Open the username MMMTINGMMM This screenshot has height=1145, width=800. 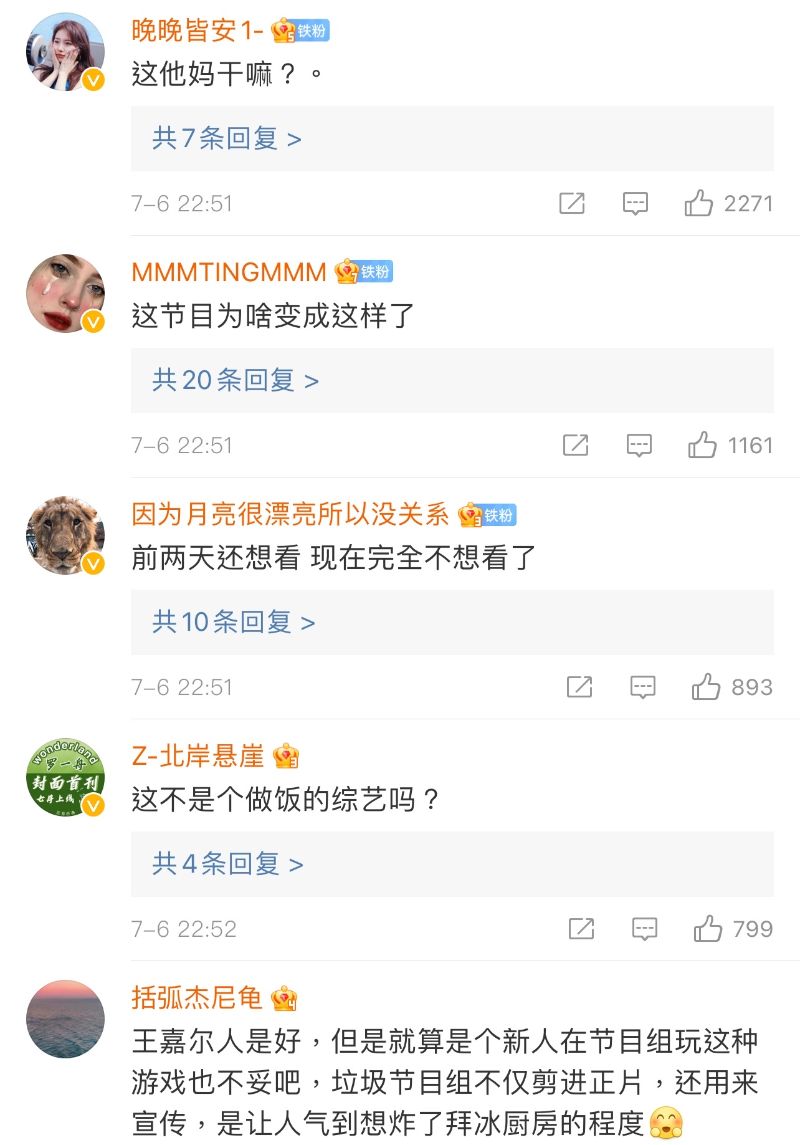pyautogui.click(x=229, y=272)
